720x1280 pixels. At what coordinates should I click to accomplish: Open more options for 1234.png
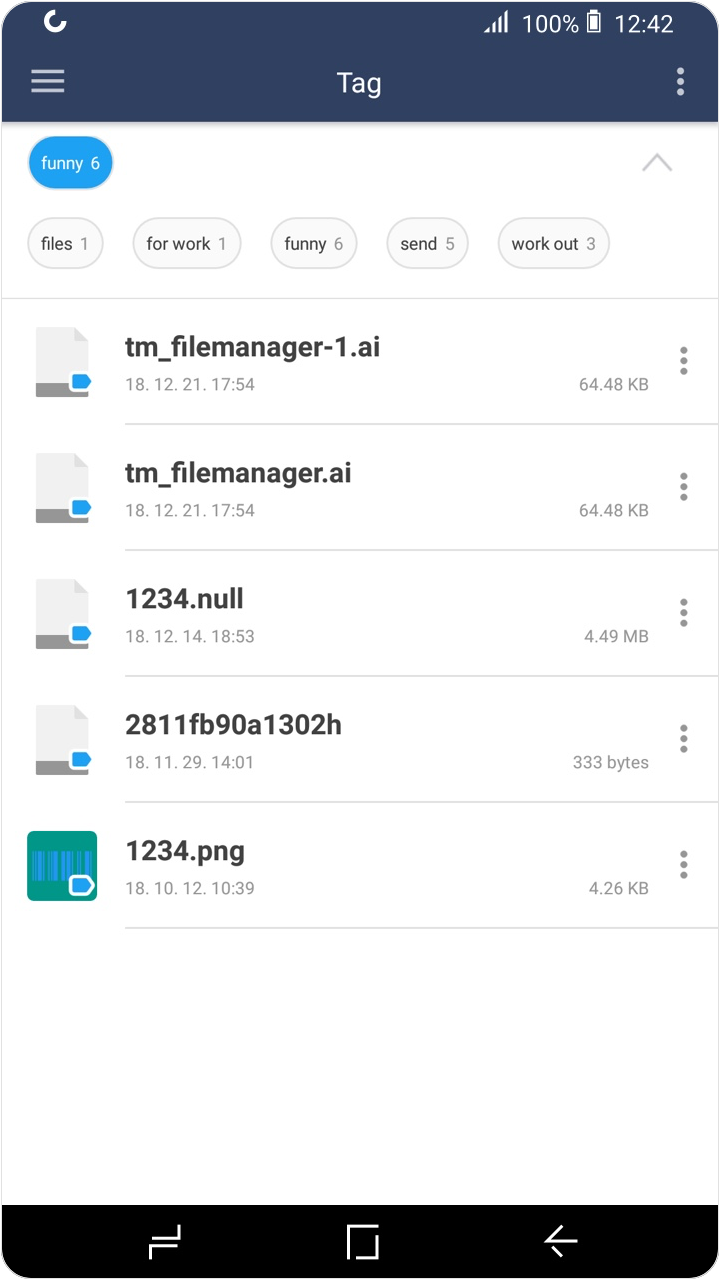(x=684, y=865)
